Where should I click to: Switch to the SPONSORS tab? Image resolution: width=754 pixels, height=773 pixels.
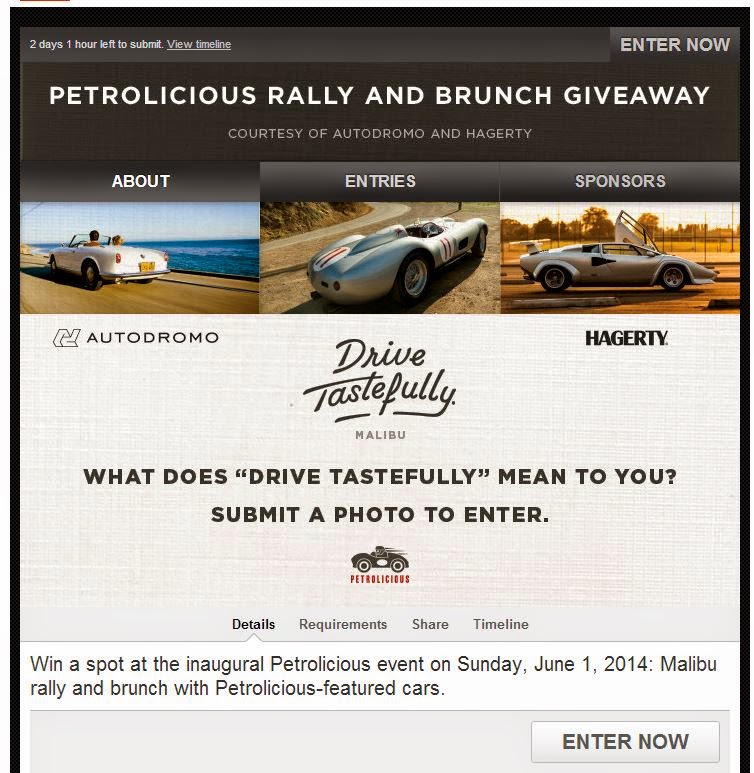[620, 181]
